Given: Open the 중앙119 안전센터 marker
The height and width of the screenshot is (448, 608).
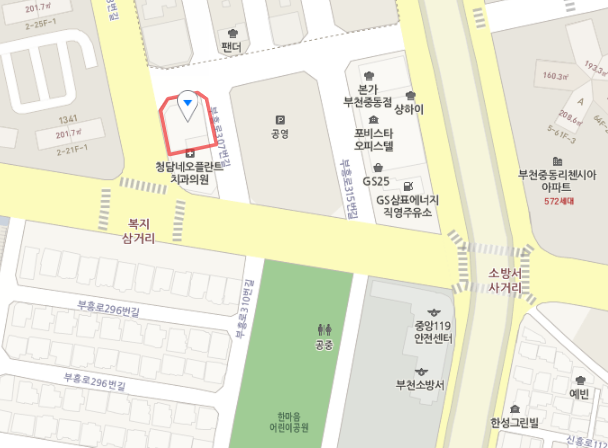Looking at the screenshot, I should [431, 312].
